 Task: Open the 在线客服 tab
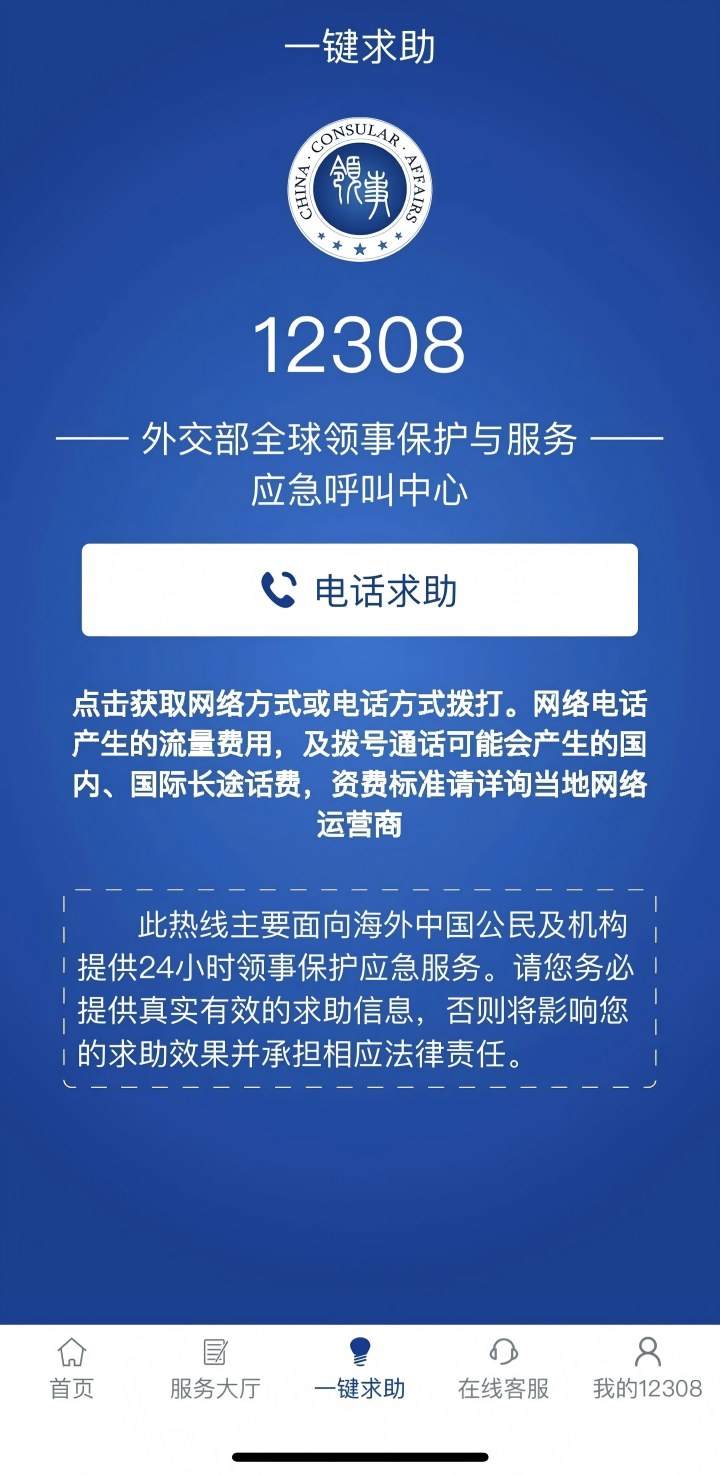[x=503, y=1369]
